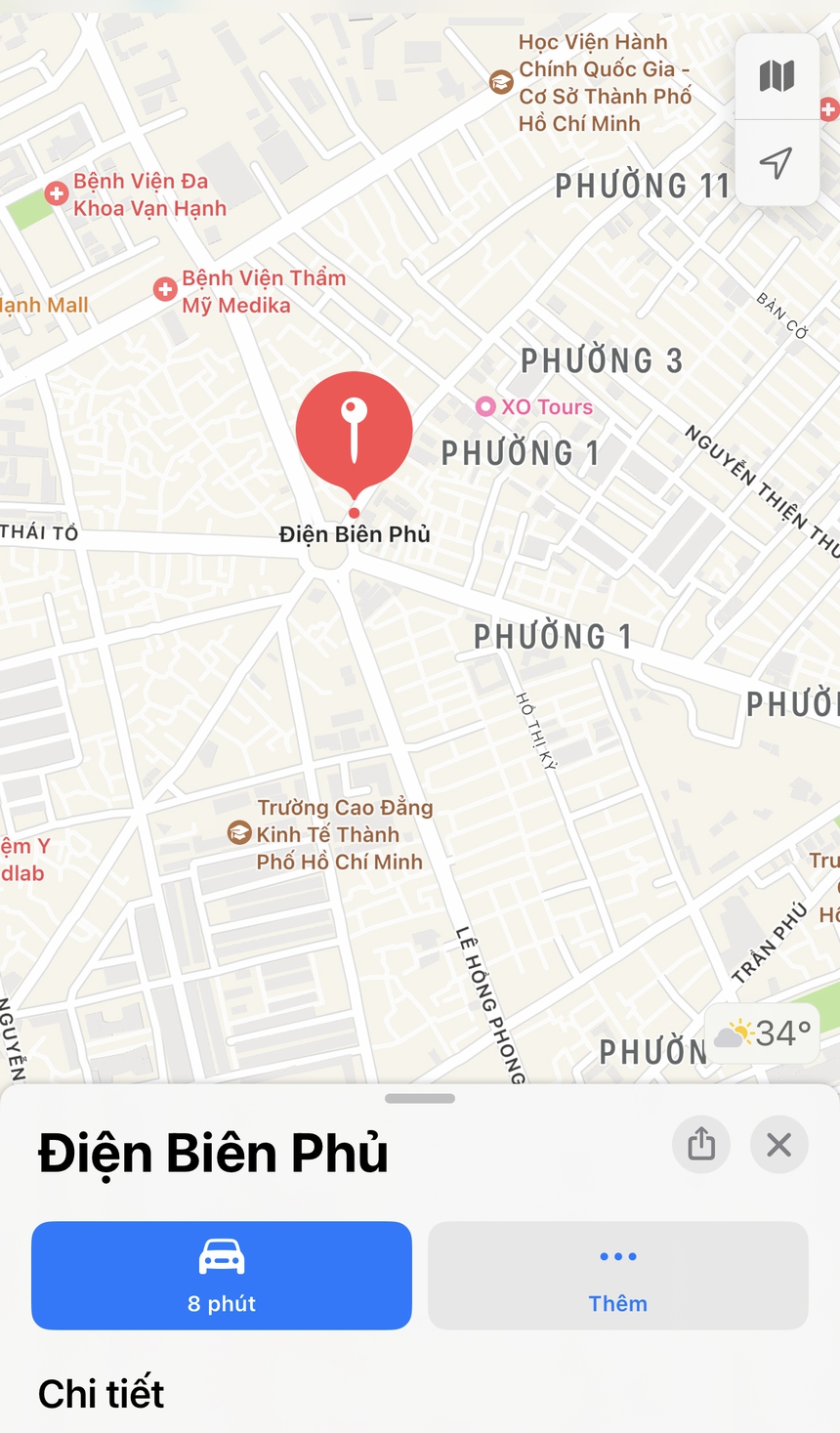Screen dimensions: 840x1433
Task: Tap the location arrow to center map
Action: tap(777, 164)
